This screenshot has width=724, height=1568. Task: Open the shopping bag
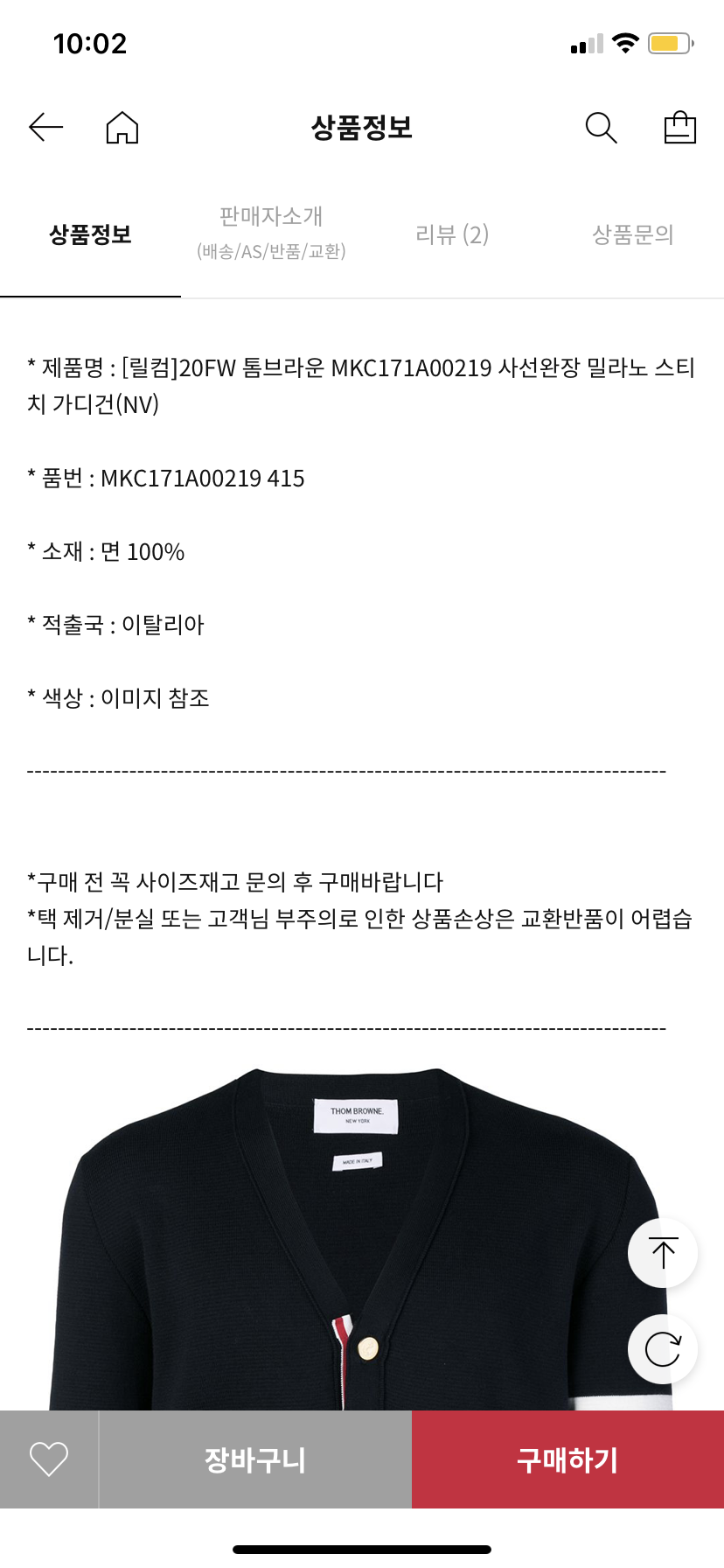[679, 128]
